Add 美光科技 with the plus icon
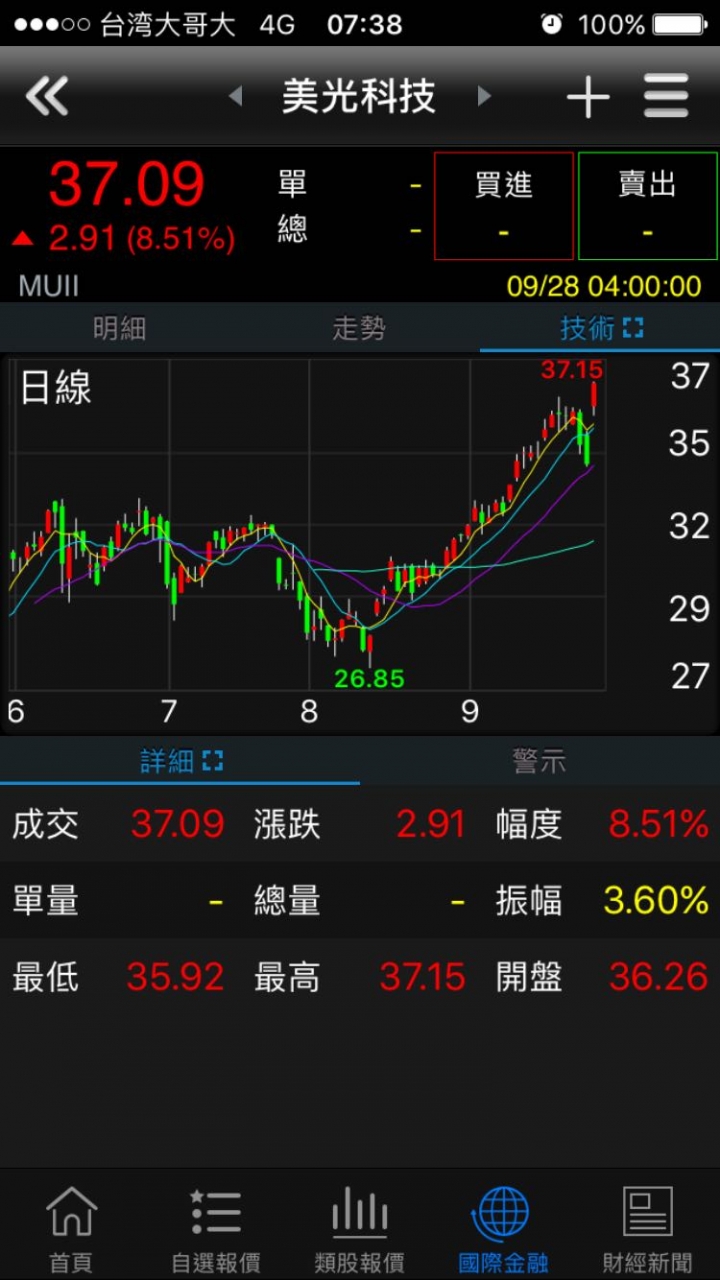Image resolution: width=720 pixels, height=1280 pixels. pos(588,97)
